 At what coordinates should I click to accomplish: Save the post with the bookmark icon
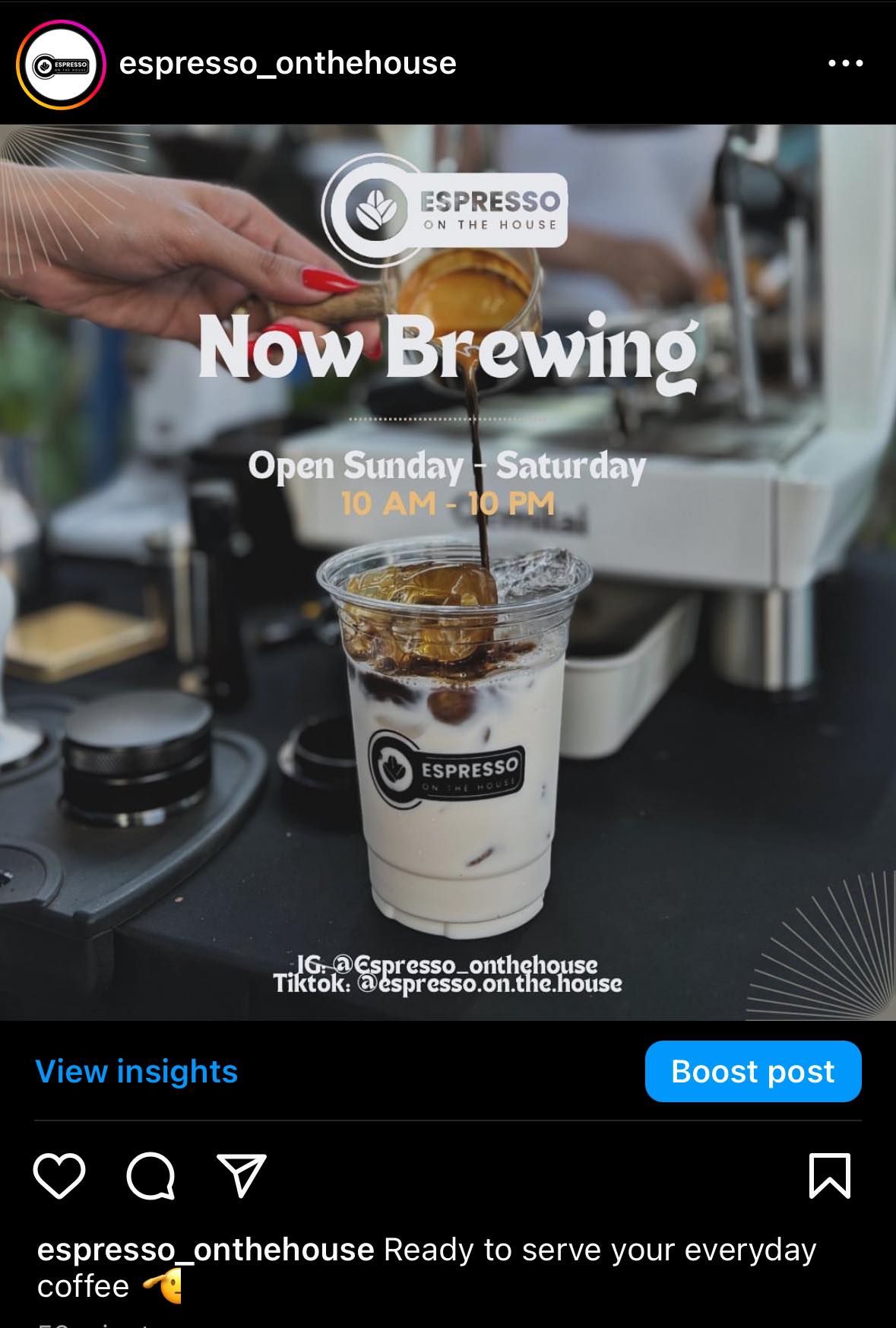[829, 1176]
